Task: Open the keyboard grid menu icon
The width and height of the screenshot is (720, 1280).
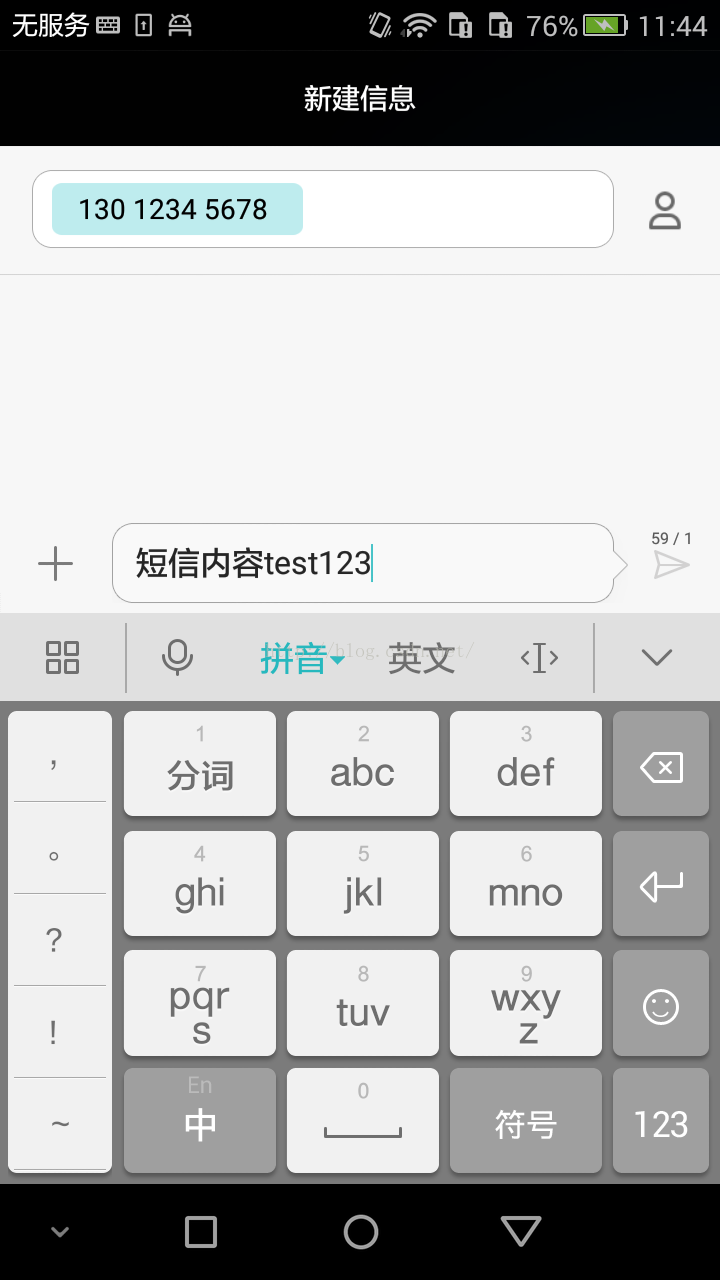Action: [x=62, y=657]
